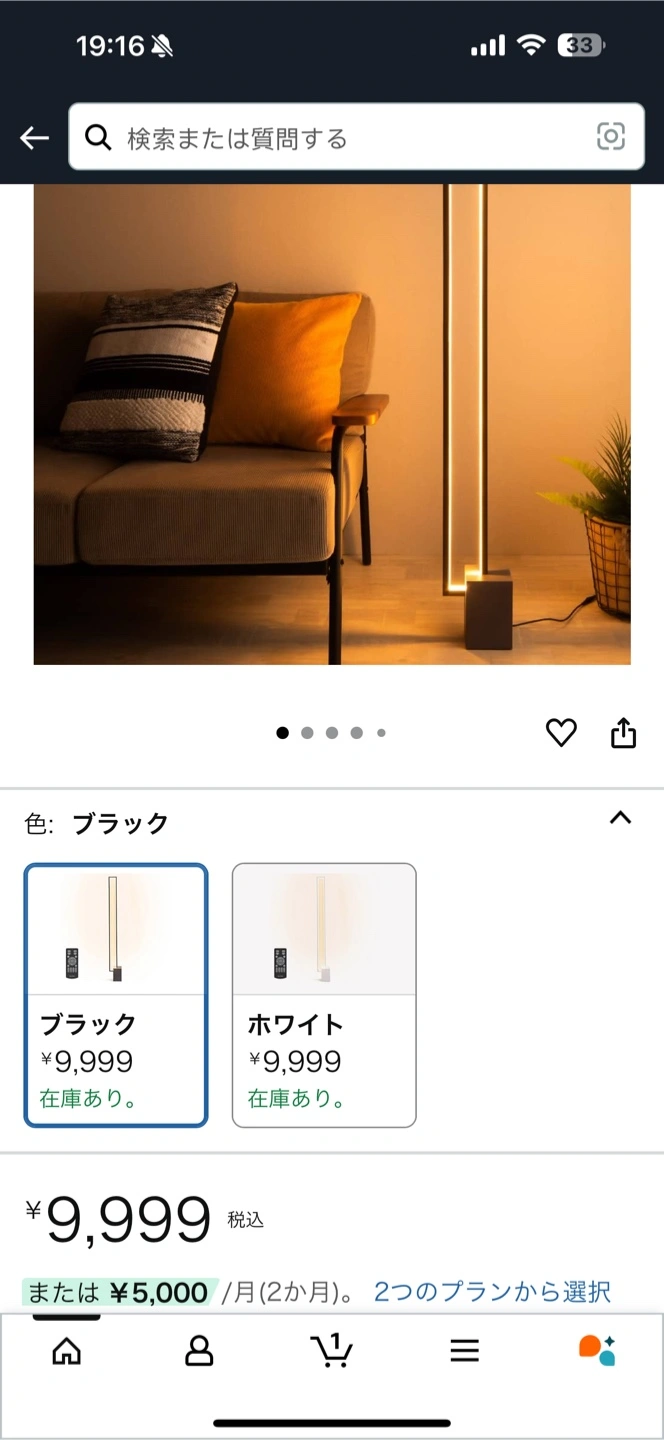The image size is (664, 1440).
Task: Select the ブラック color option
Action: point(116,995)
